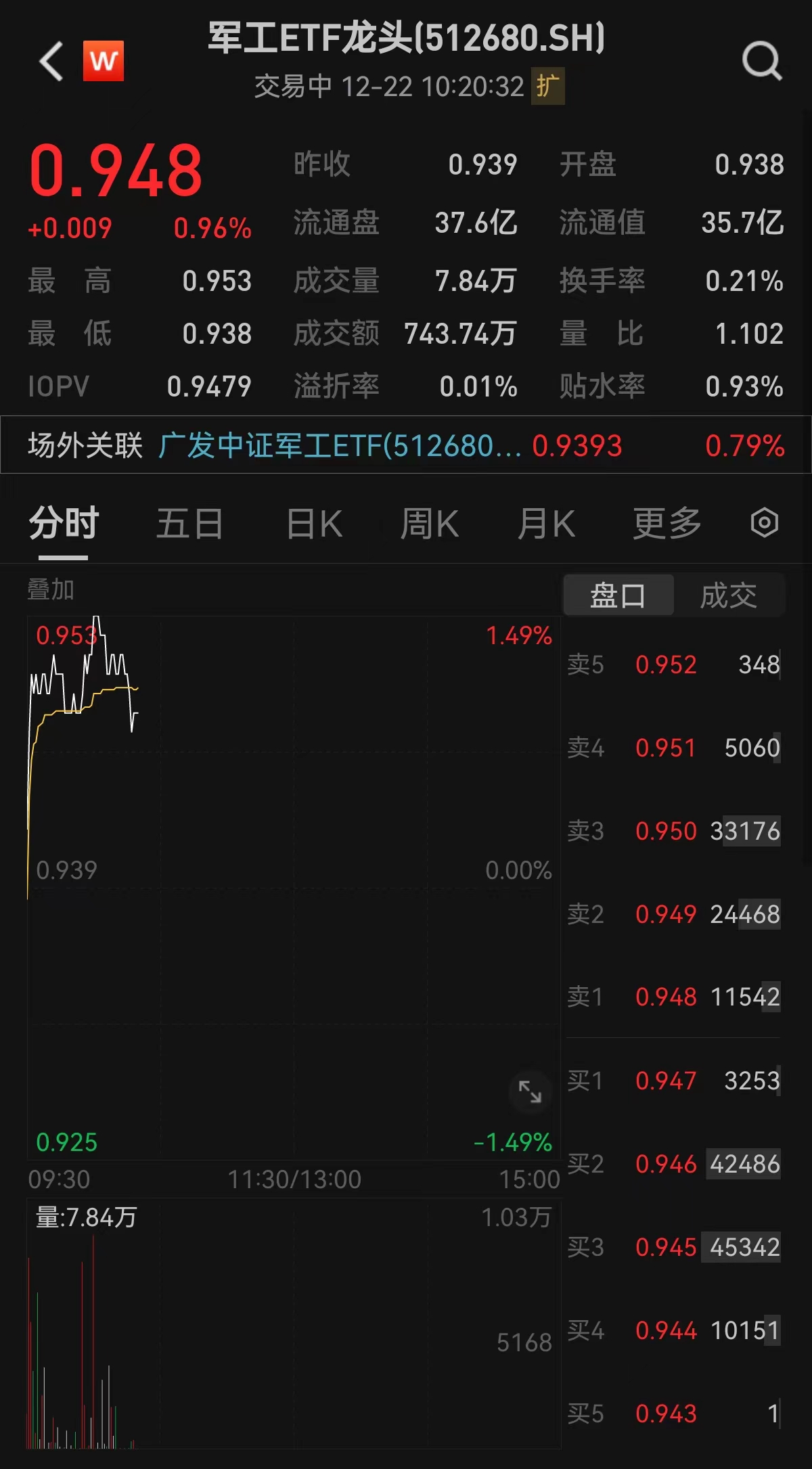The width and height of the screenshot is (812, 1469).
Task: Toggle to the 成交 trade detail view
Action: (729, 595)
